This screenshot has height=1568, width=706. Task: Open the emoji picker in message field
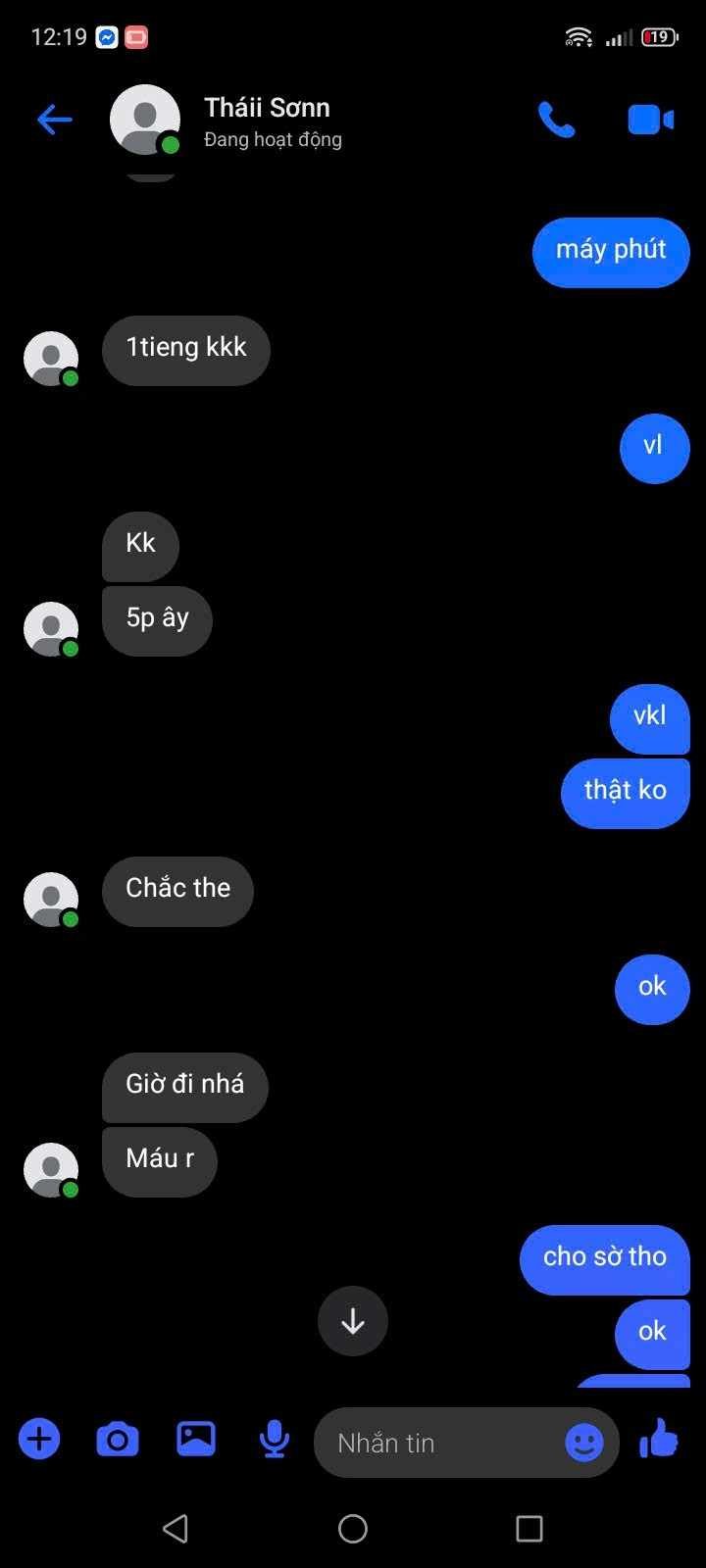(584, 1443)
